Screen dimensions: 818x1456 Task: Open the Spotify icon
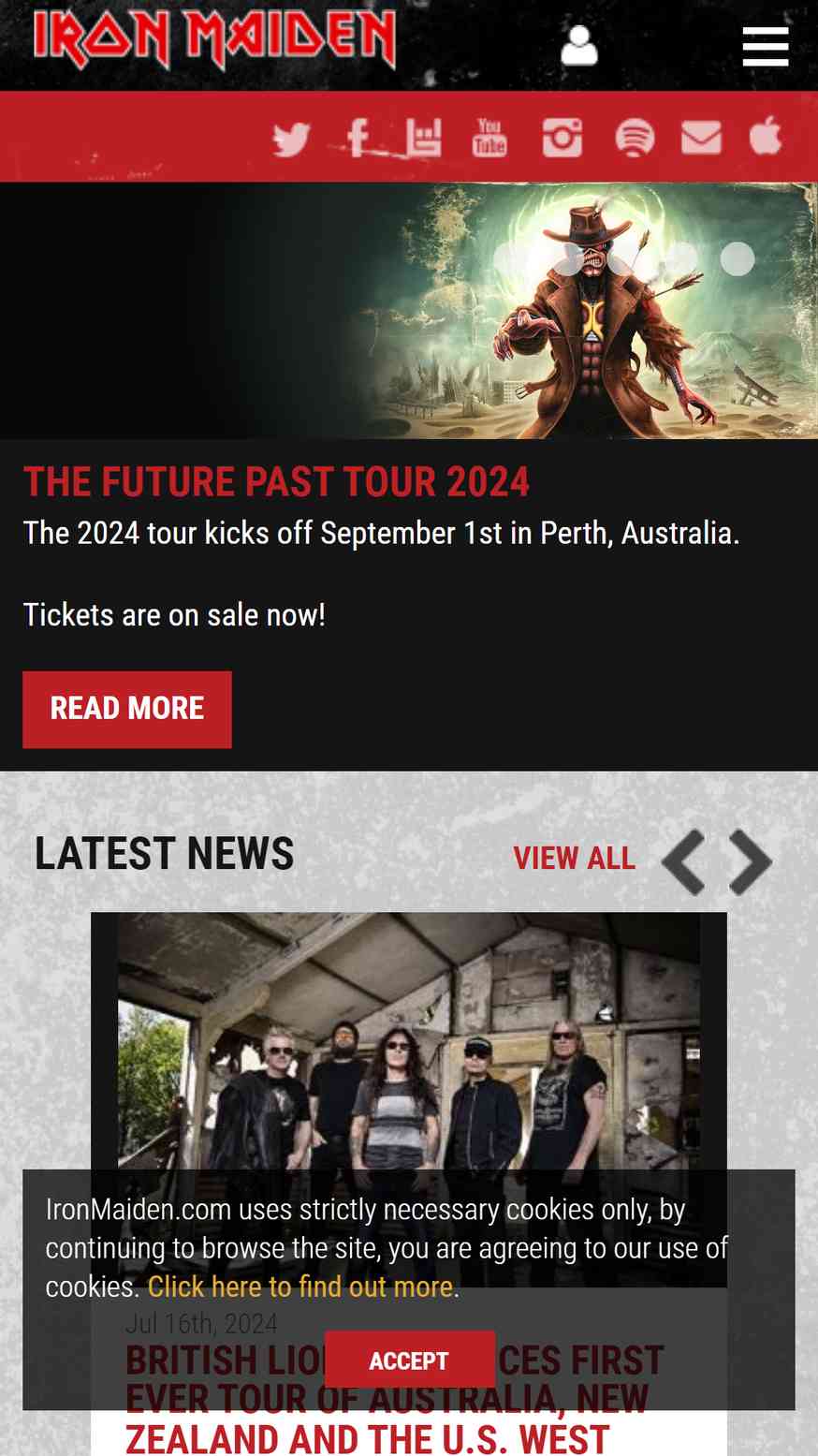pos(635,138)
